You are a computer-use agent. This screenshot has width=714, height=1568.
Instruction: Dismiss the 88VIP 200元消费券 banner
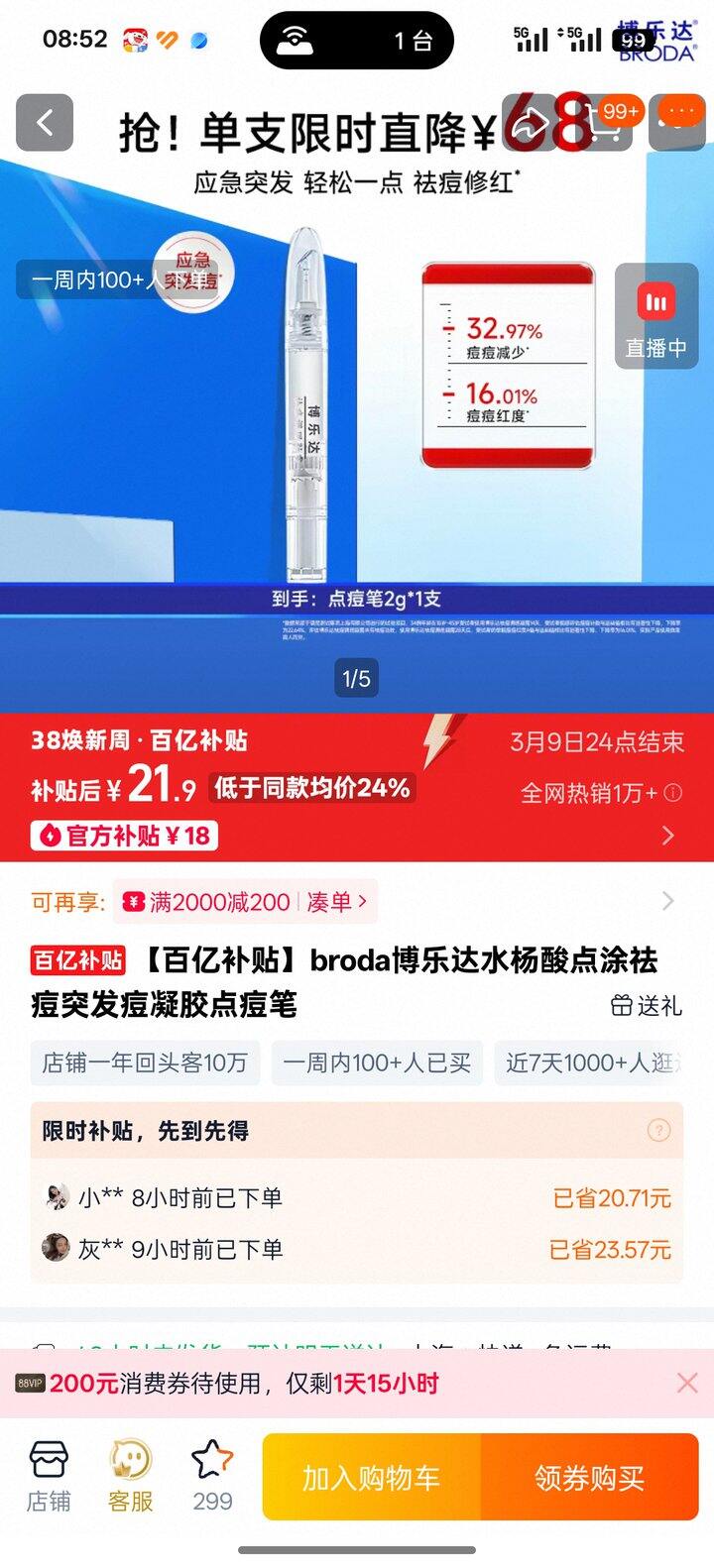[x=686, y=1384]
